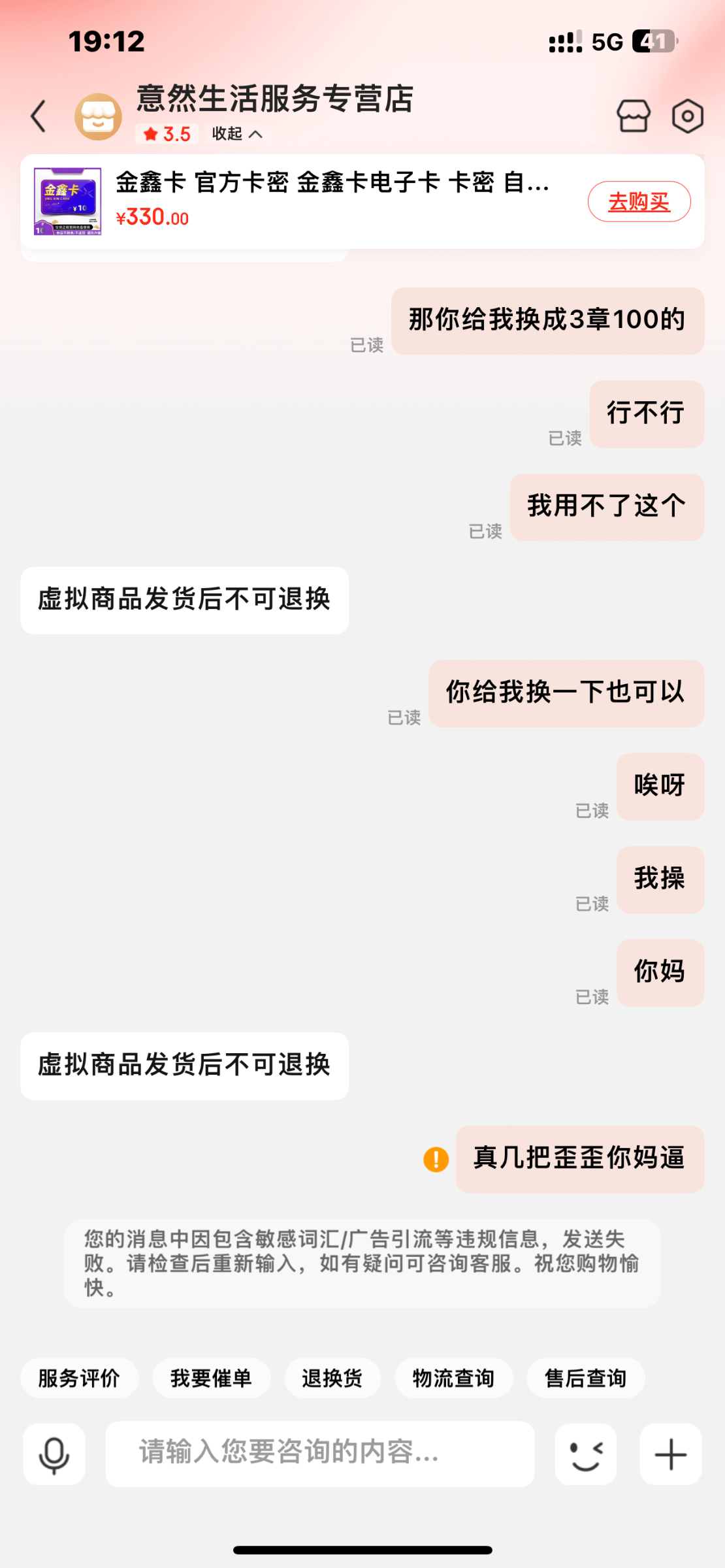Collapse shop rating with 收起
Screen dimensions: 725x1568
236,134
